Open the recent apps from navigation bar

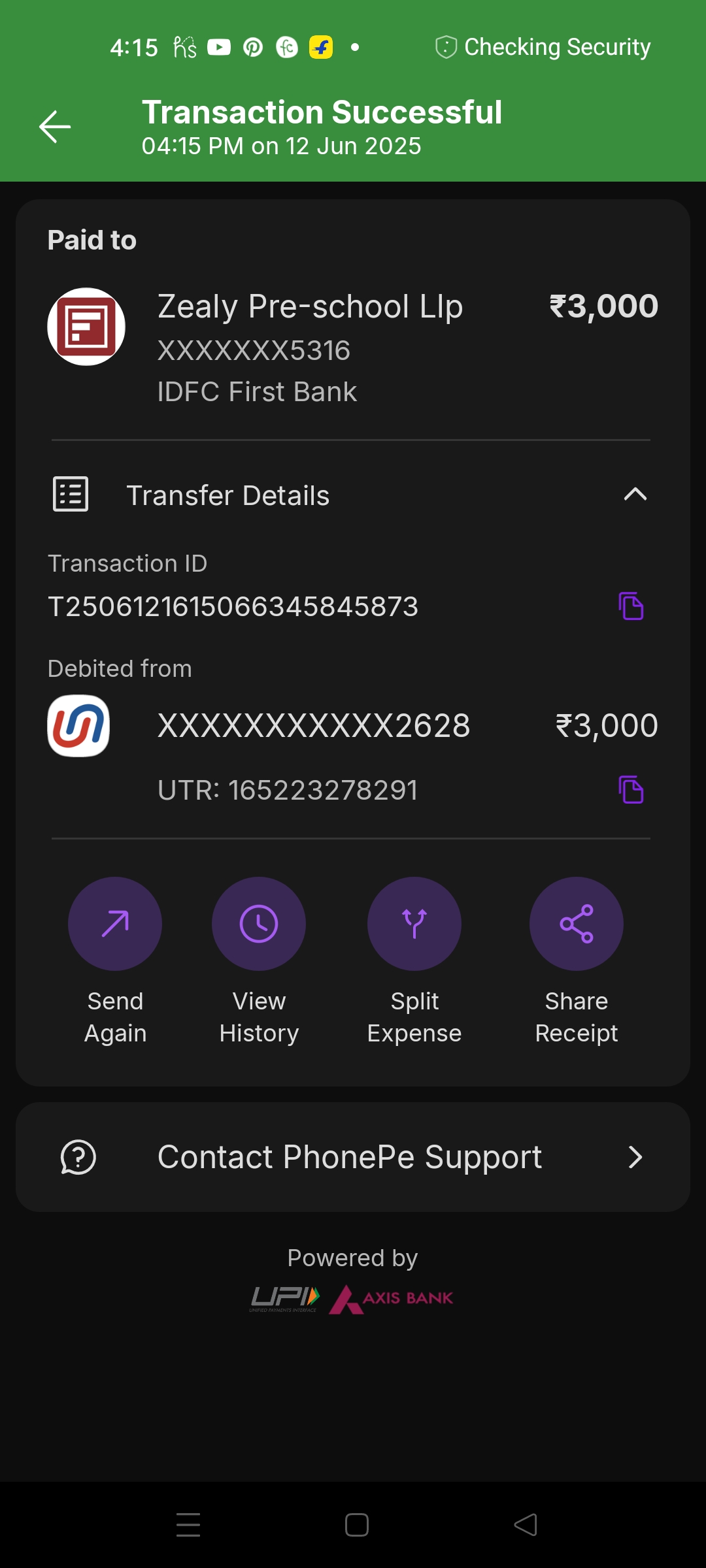(x=188, y=1525)
